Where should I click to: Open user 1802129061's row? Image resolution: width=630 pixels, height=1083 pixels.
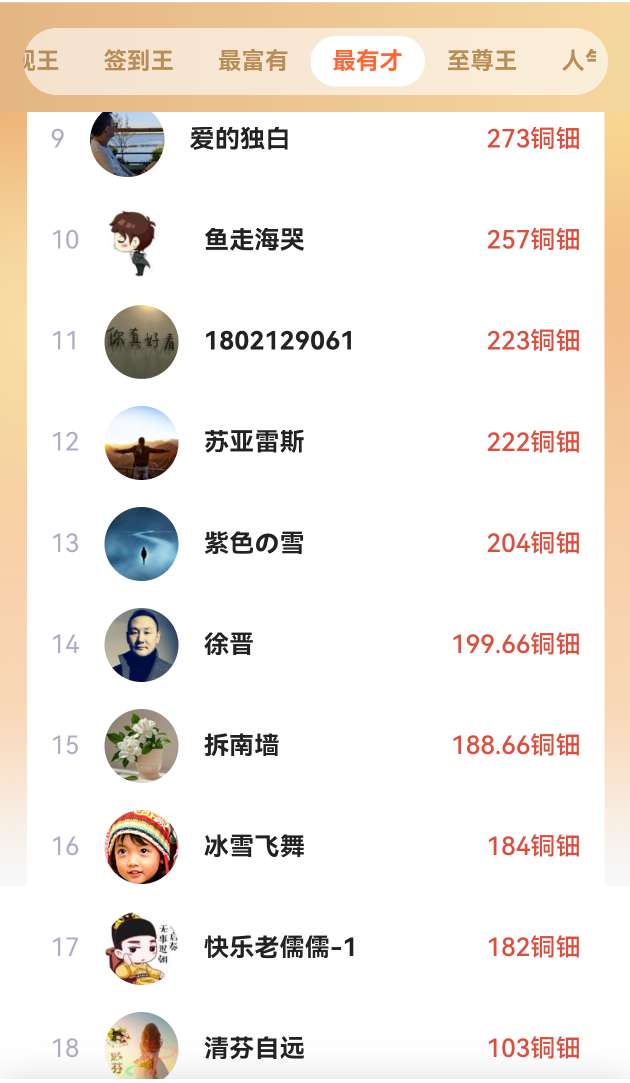pyautogui.click(x=279, y=341)
